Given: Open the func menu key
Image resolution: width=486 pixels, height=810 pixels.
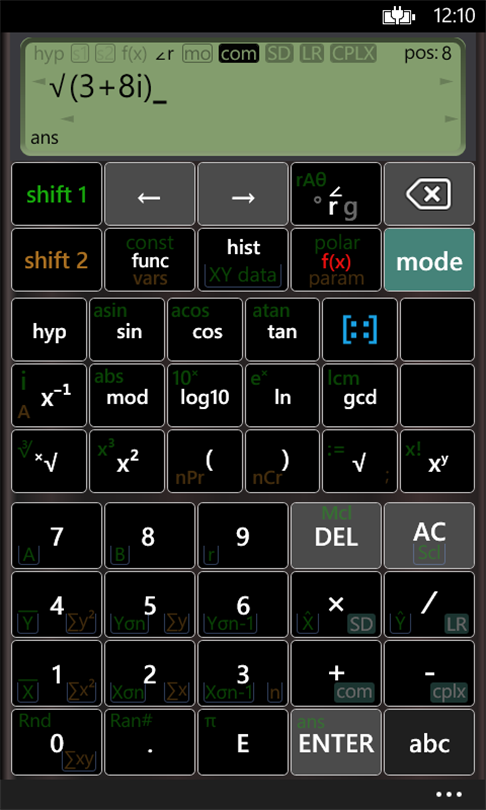Looking at the screenshot, I should click(x=150, y=260).
